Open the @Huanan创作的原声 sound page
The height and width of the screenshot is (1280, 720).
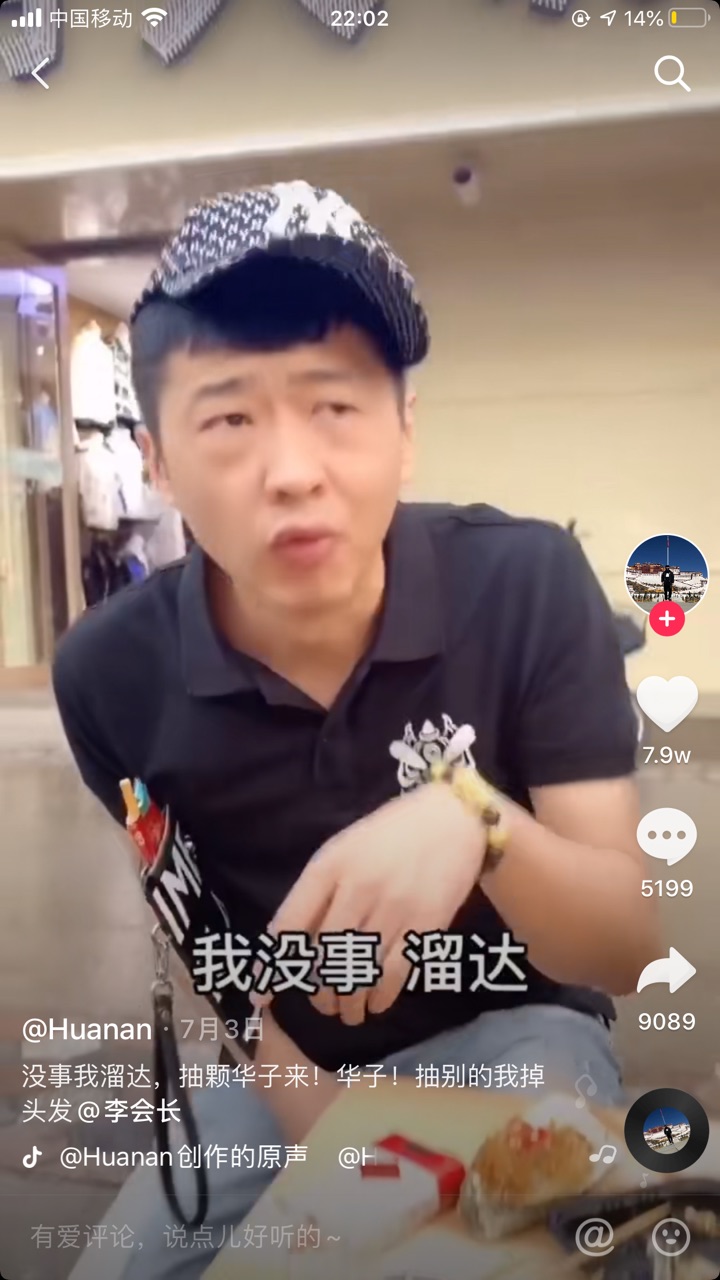[183, 1157]
